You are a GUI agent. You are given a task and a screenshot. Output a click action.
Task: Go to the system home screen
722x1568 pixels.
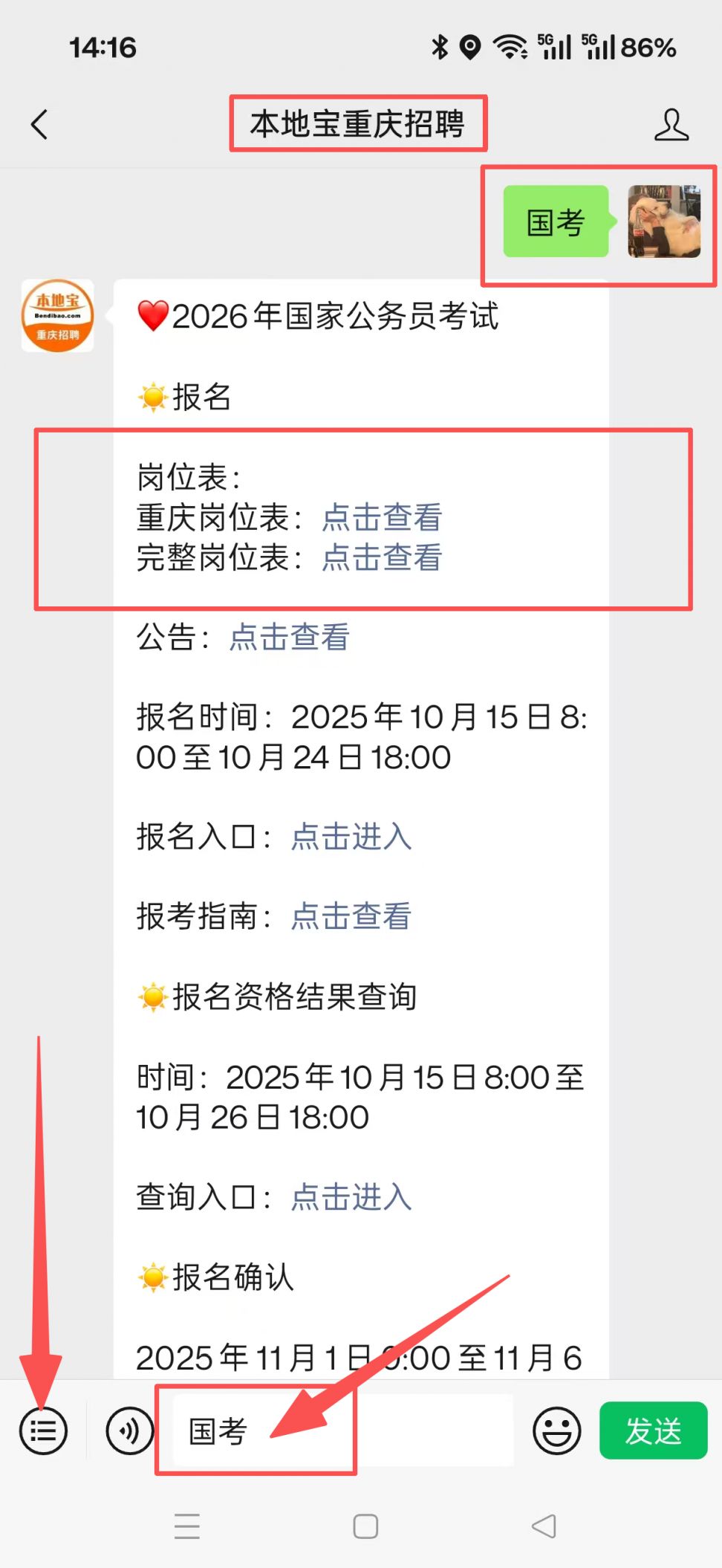pyautogui.click(x=365, y=1526)
